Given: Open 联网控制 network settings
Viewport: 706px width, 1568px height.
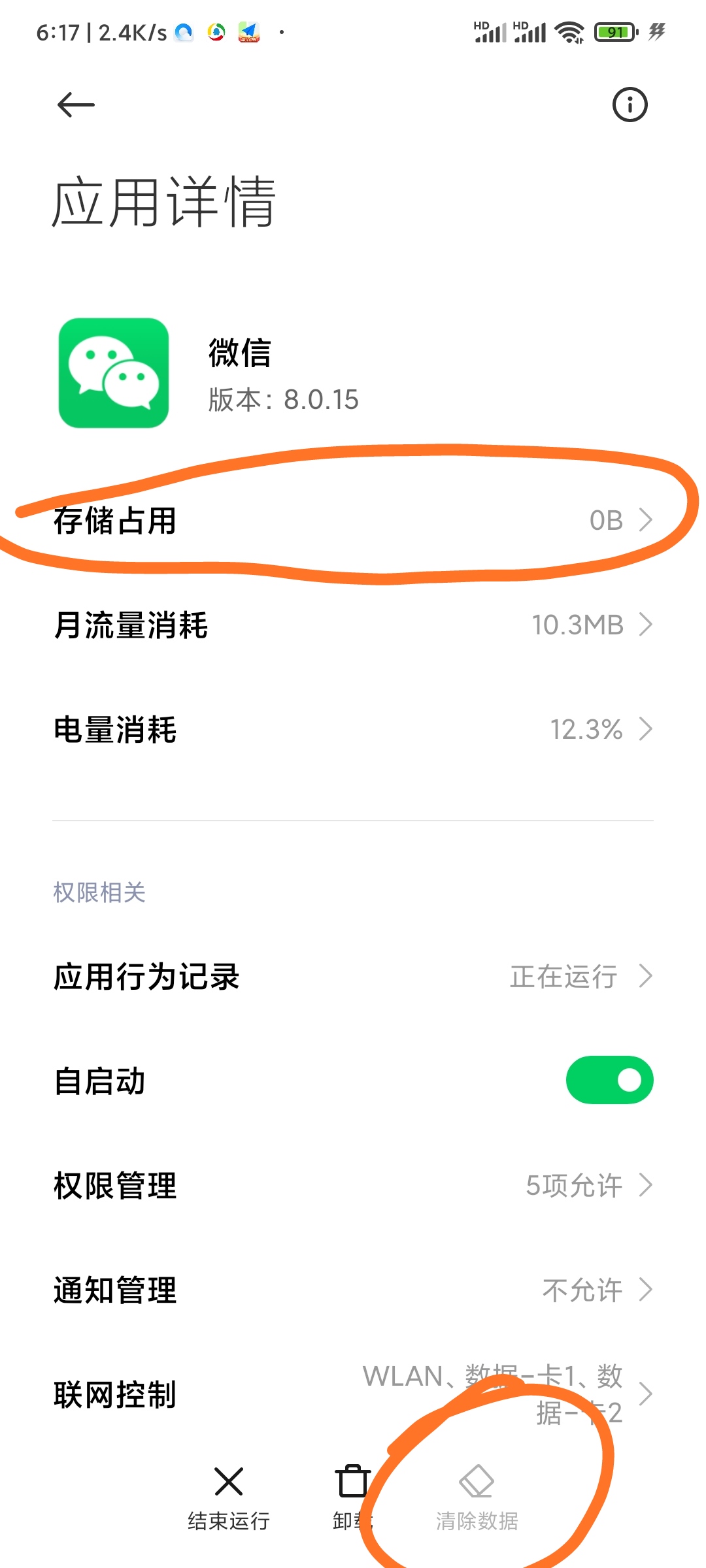Looking at the screenshot, I should point(353,1394).
